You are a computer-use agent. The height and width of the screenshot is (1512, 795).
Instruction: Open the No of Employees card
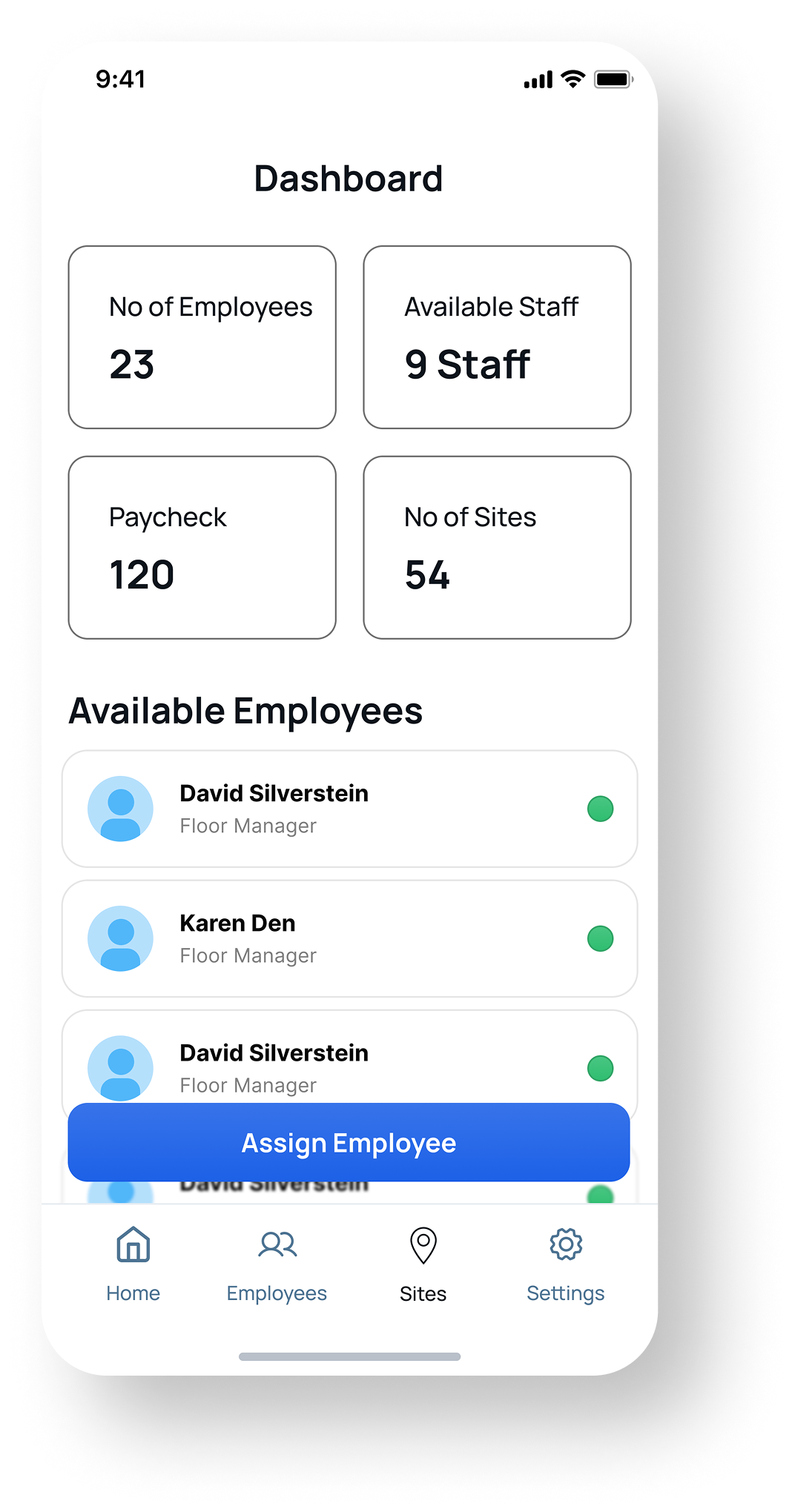[202, 337]
